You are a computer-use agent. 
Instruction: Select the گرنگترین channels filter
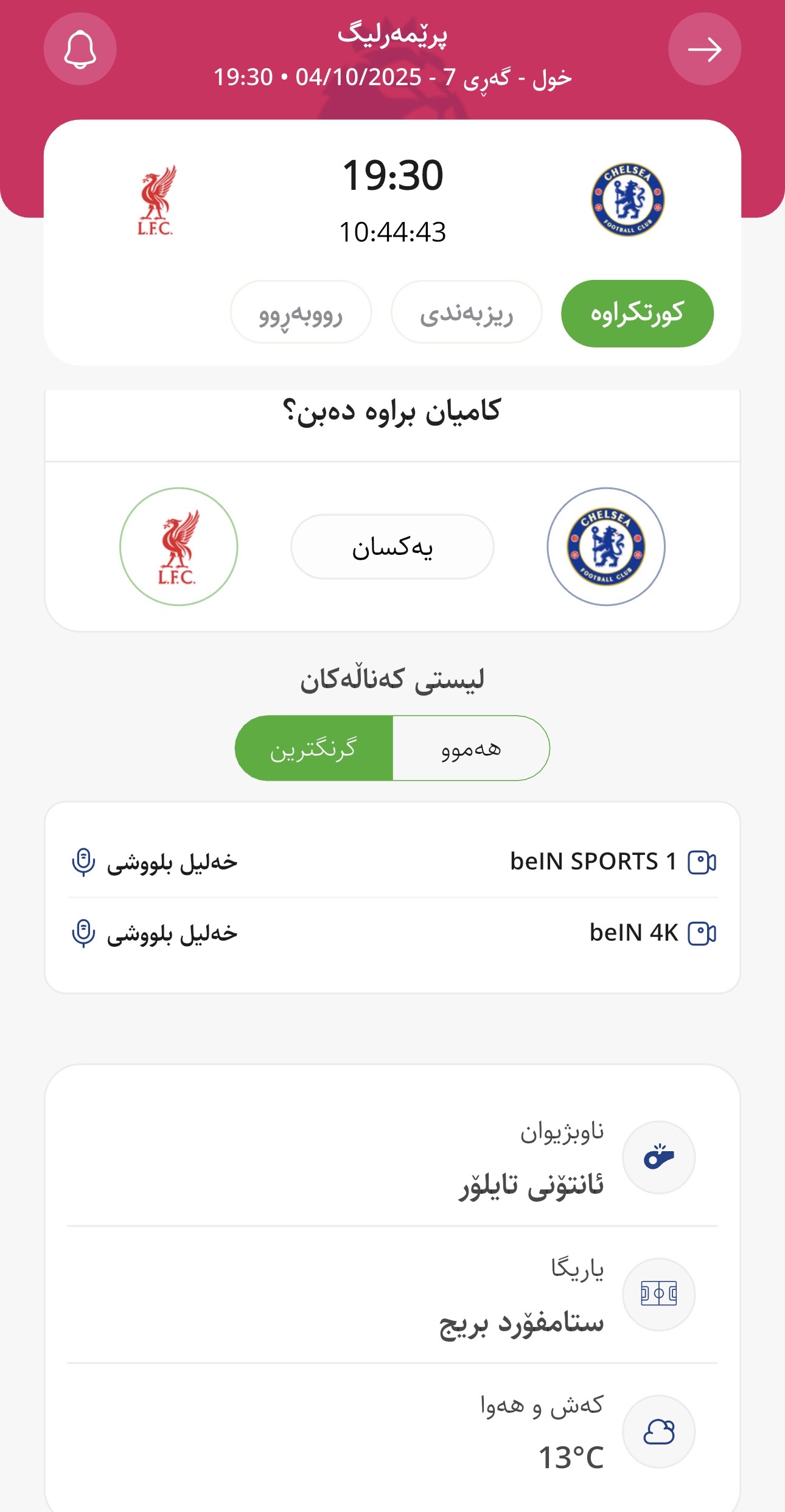(314, 748)
